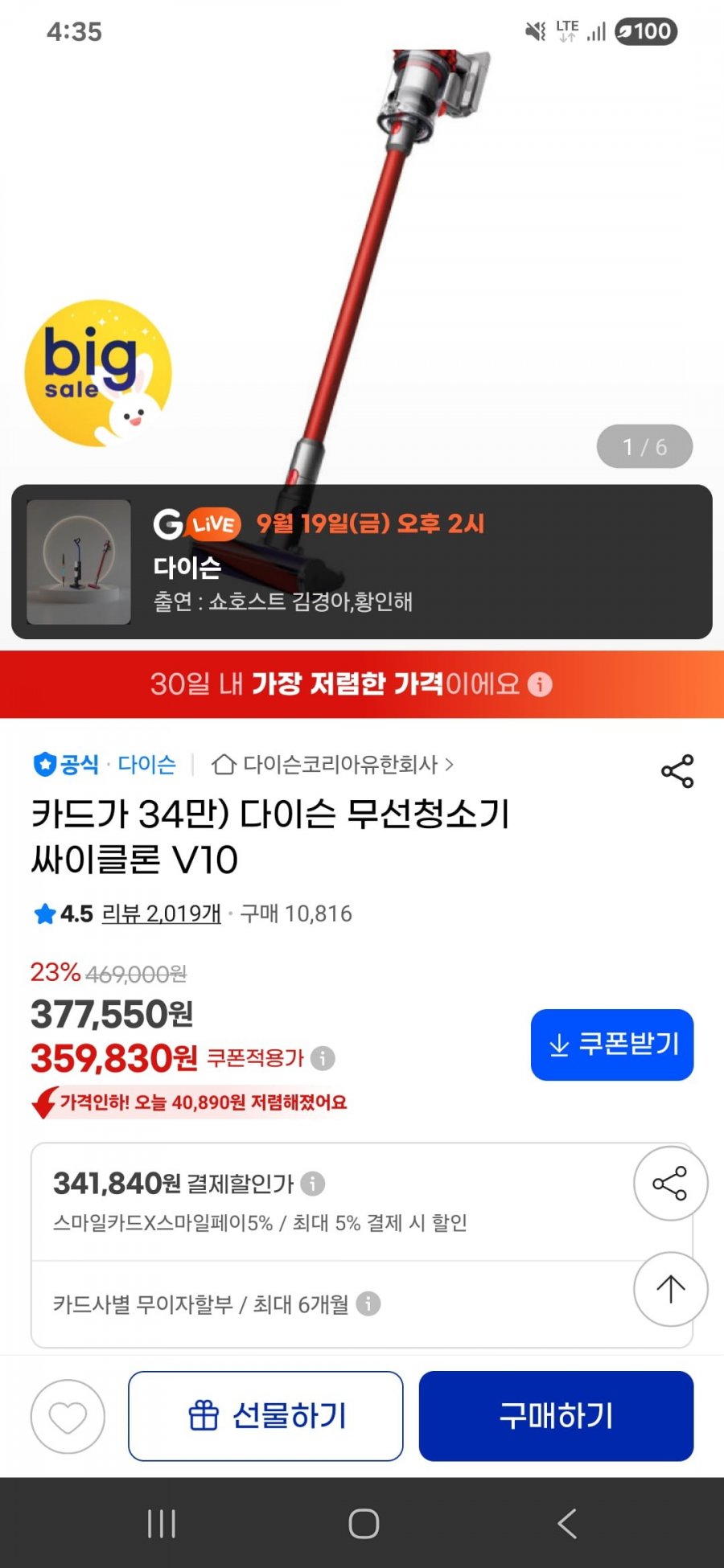Open 리뷰 2,019개 reviews
The width and height of the screenshot is (724, 1568).
click(x=161, y=913)
